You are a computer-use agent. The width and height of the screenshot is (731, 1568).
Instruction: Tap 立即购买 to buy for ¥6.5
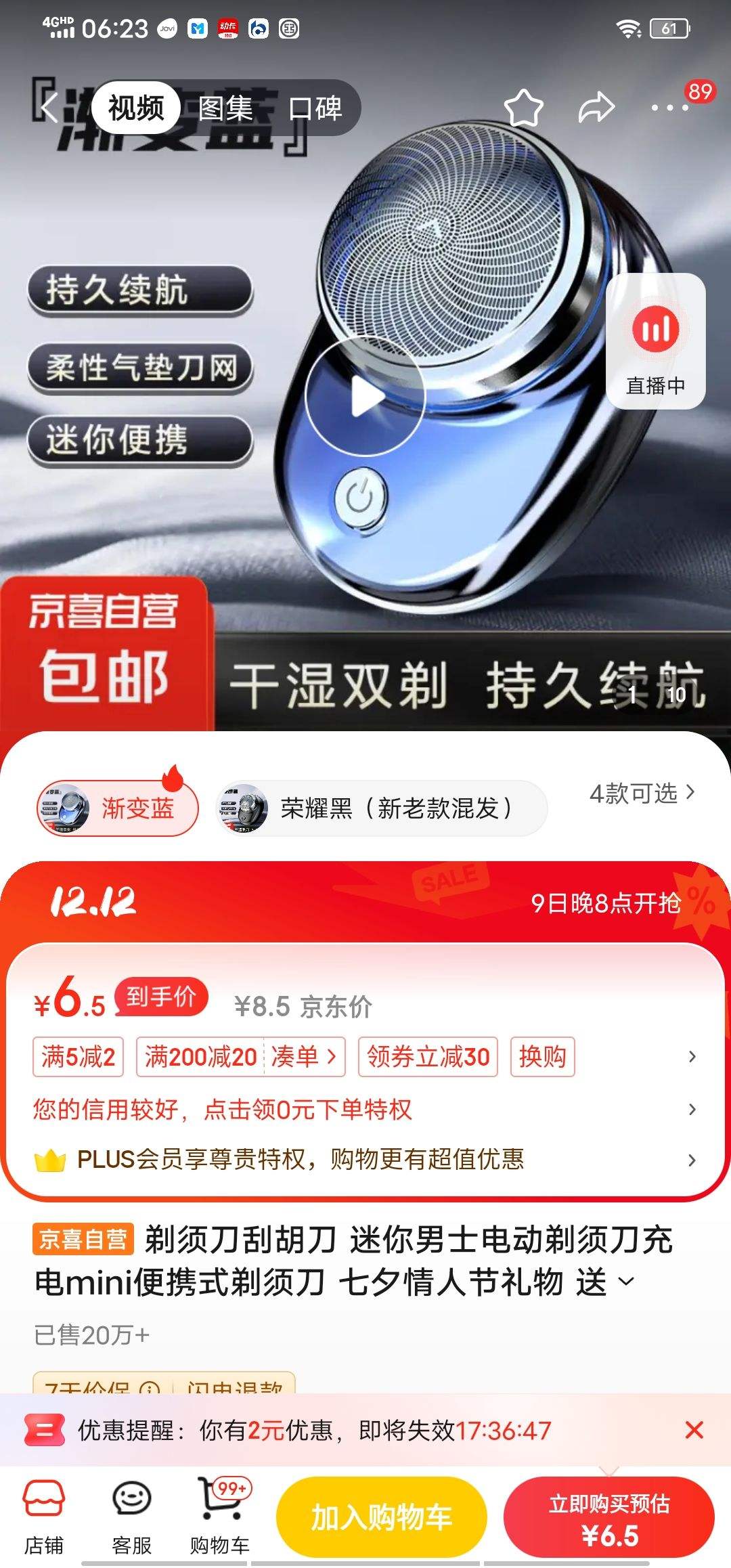[608, 1515]
